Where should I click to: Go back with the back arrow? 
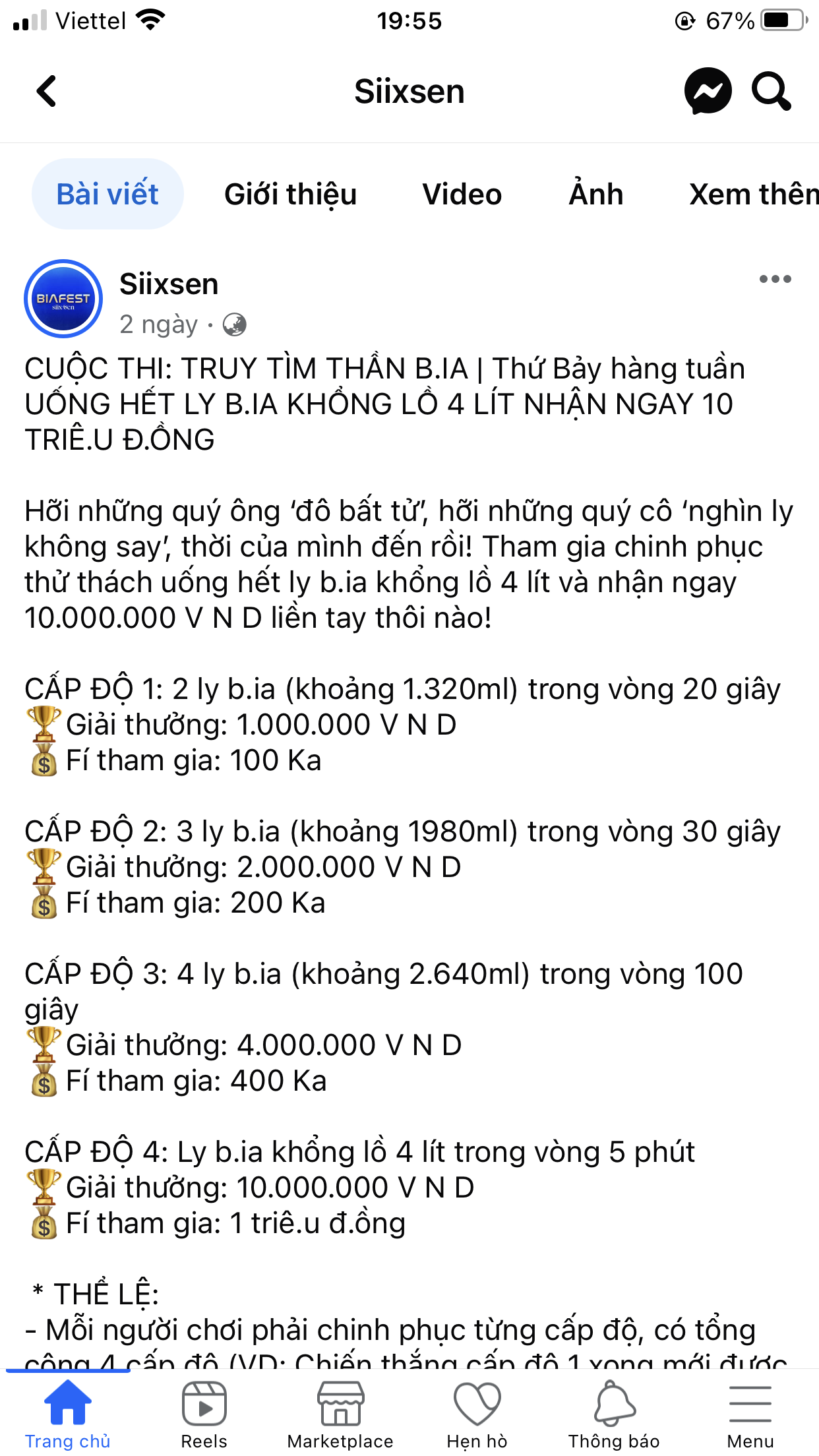click(44, 92)
